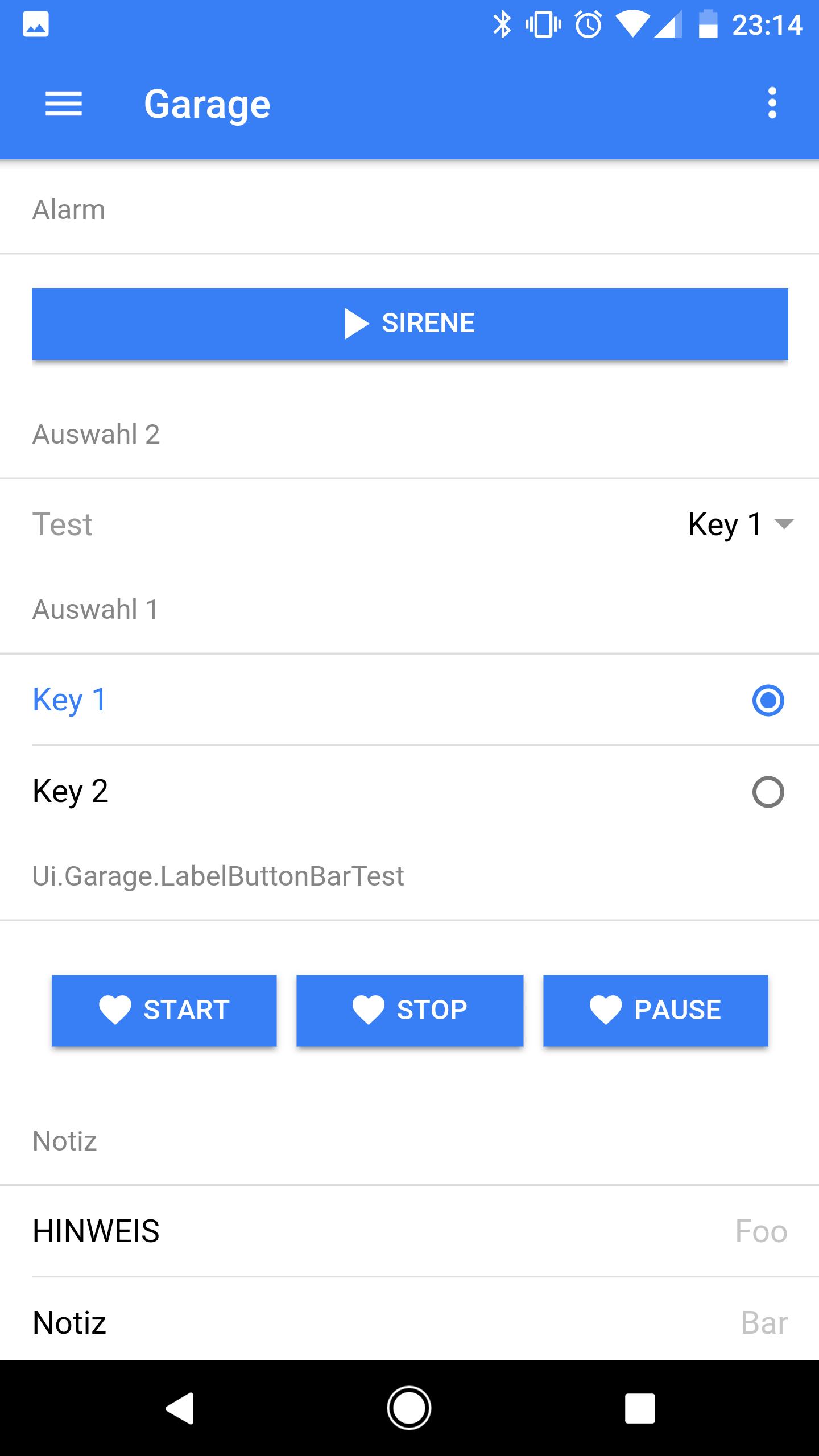Viewport: 819px width, 1456px height.
Task: Tap the START button
Action: [164, 1011]
